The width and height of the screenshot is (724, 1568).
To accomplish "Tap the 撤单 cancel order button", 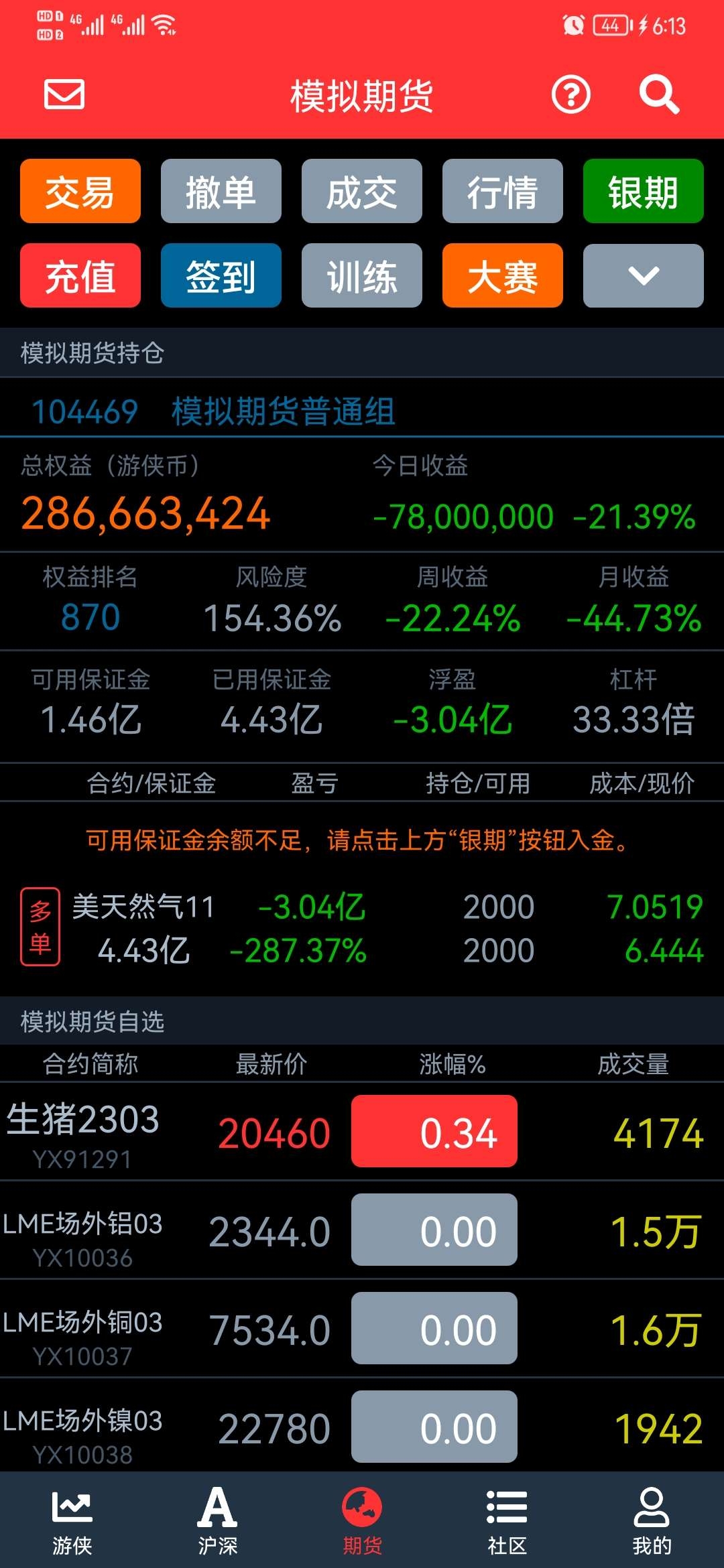I will pyautogui.click(x=221, y=191).
